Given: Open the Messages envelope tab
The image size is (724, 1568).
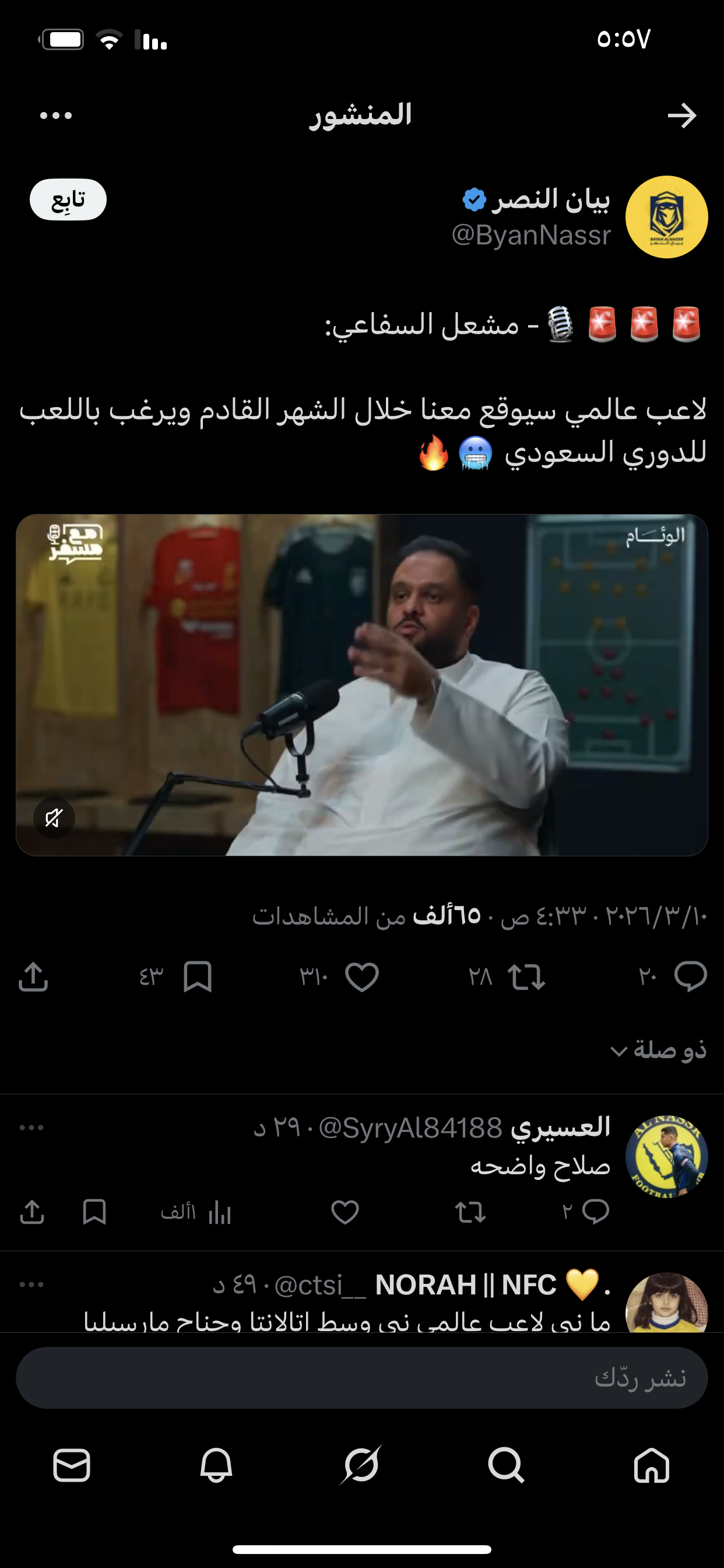Looking at the screenshot, I should click(x=72, y=1465).
